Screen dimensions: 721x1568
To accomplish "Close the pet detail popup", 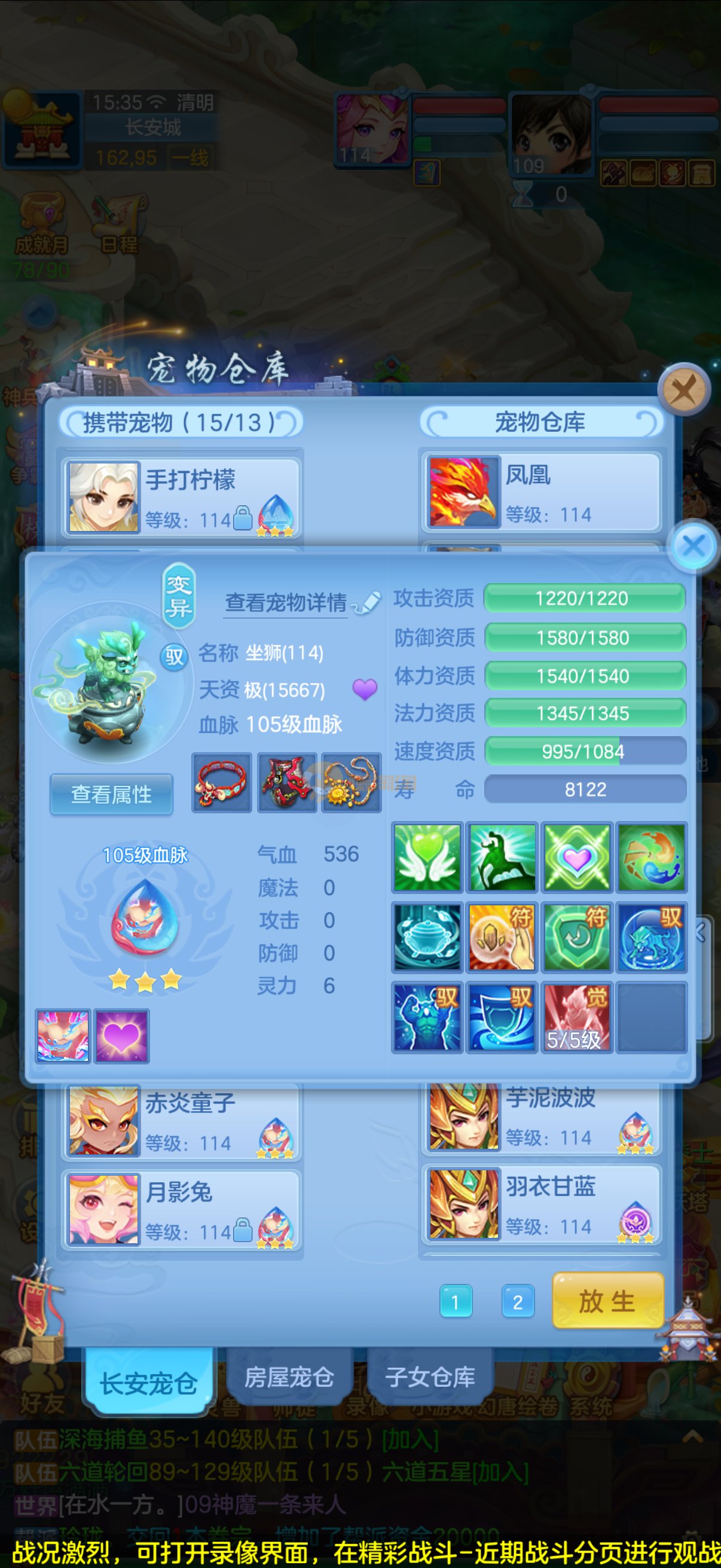I will 693,545.
